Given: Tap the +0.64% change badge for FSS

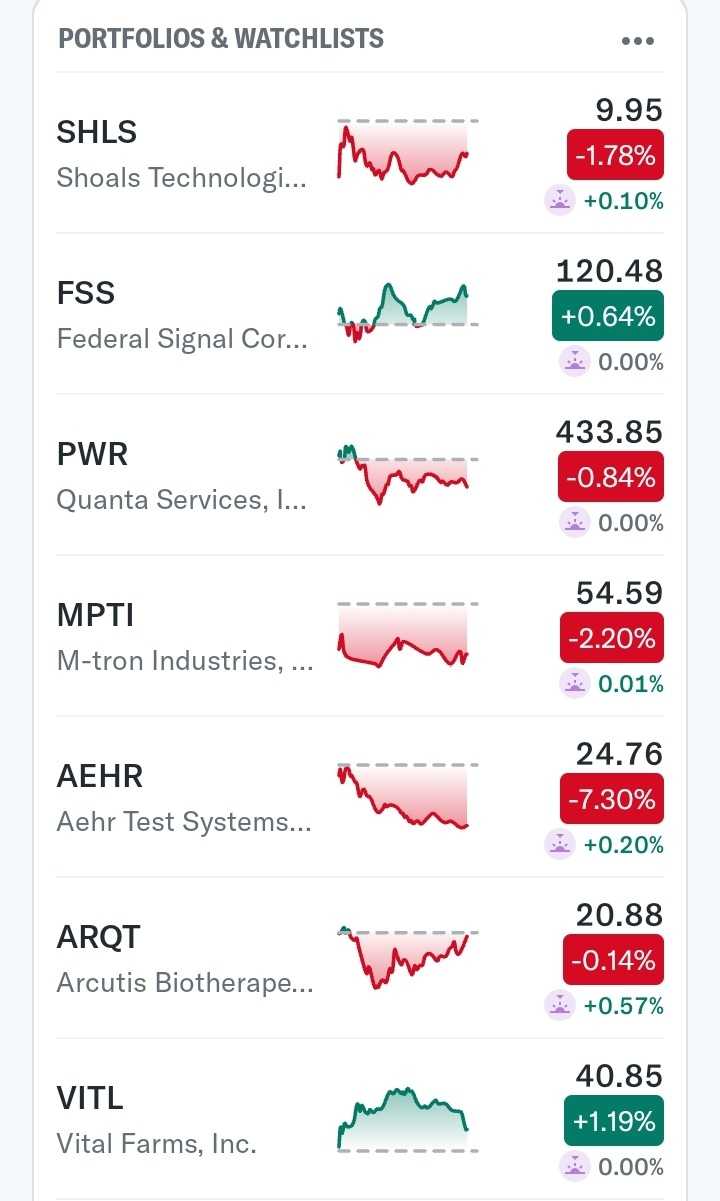Looking at the screenshot, I should (x=608, y=316).
